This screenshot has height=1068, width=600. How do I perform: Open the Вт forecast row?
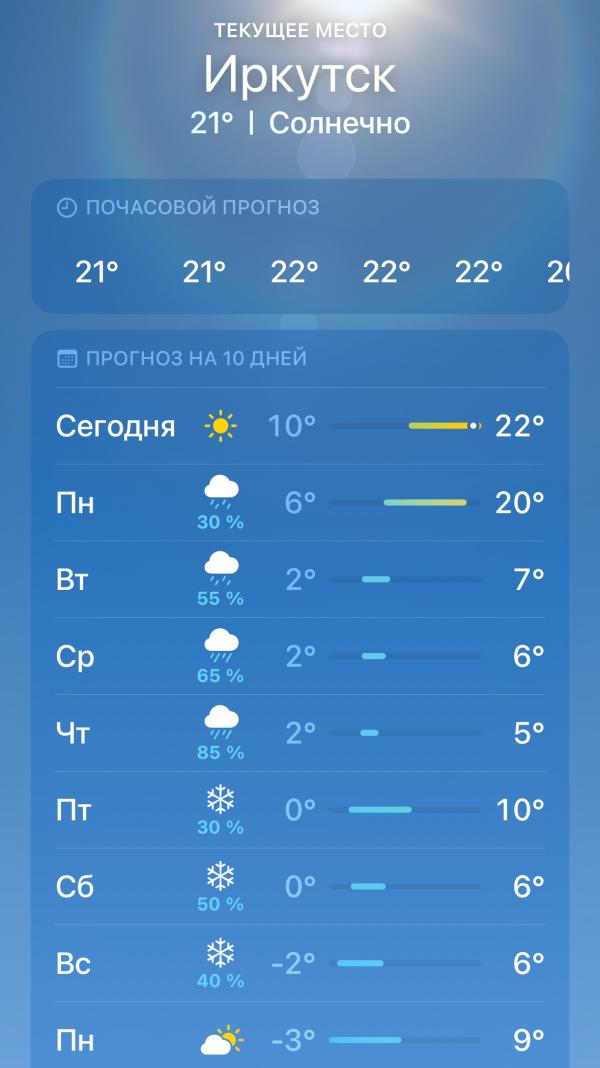click(300, 580)
